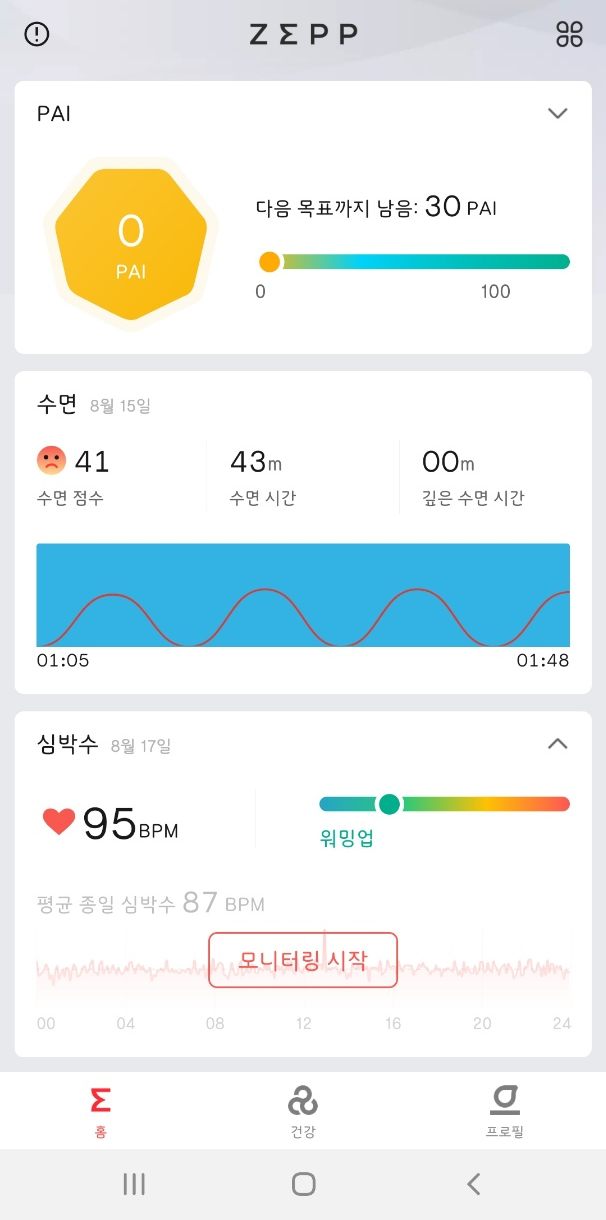This screenshot has width=606, height=1220.
Task: Open the 수면 sleep card
Action: pyautogui.click(x=303, y=532)
